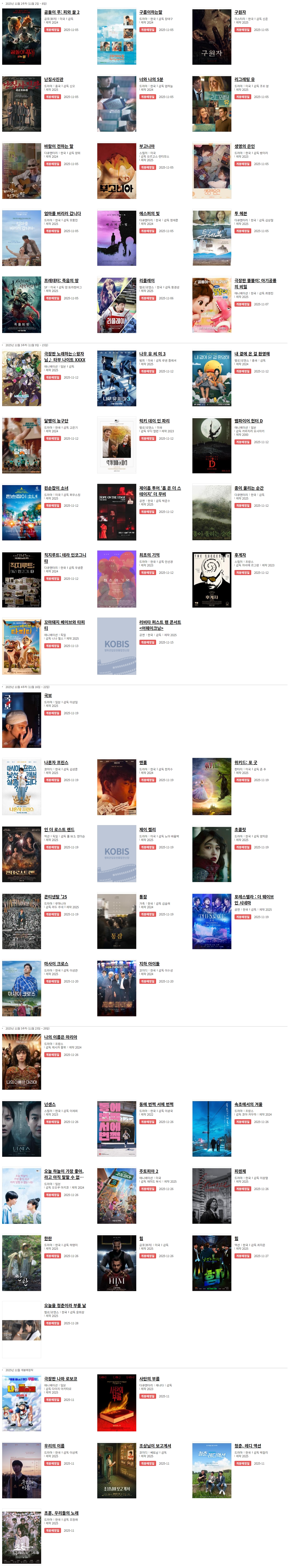Image resolution: width=290 pixels, height=1568 pixels.
Task: Tap the 프레데터: 죽음의 땅 poster
Action: [x=21, y=305]
